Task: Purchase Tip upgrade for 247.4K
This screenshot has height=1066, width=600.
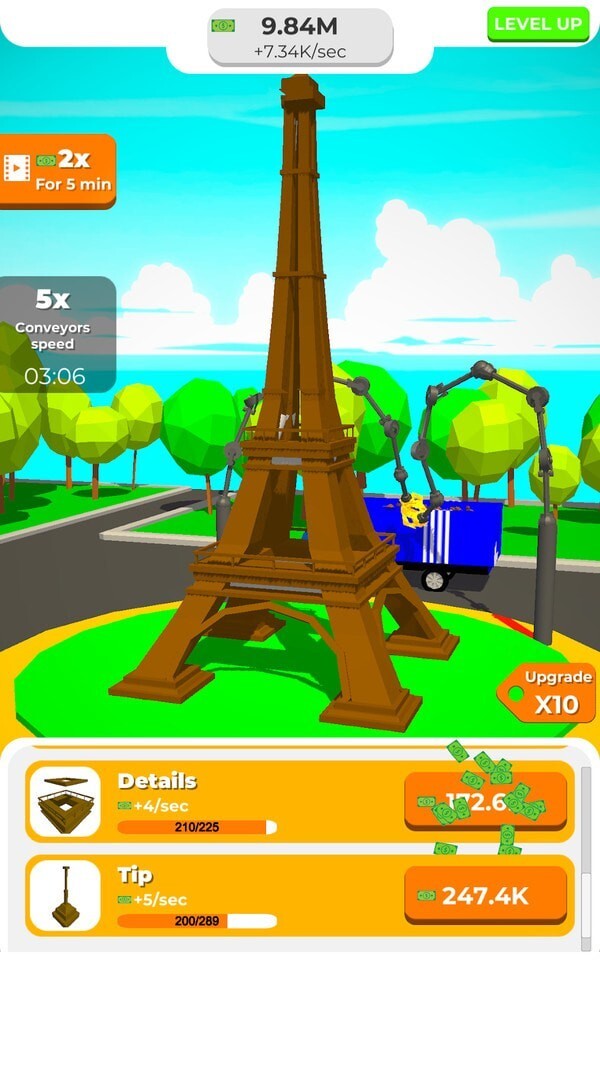Action: click(485, 895)
